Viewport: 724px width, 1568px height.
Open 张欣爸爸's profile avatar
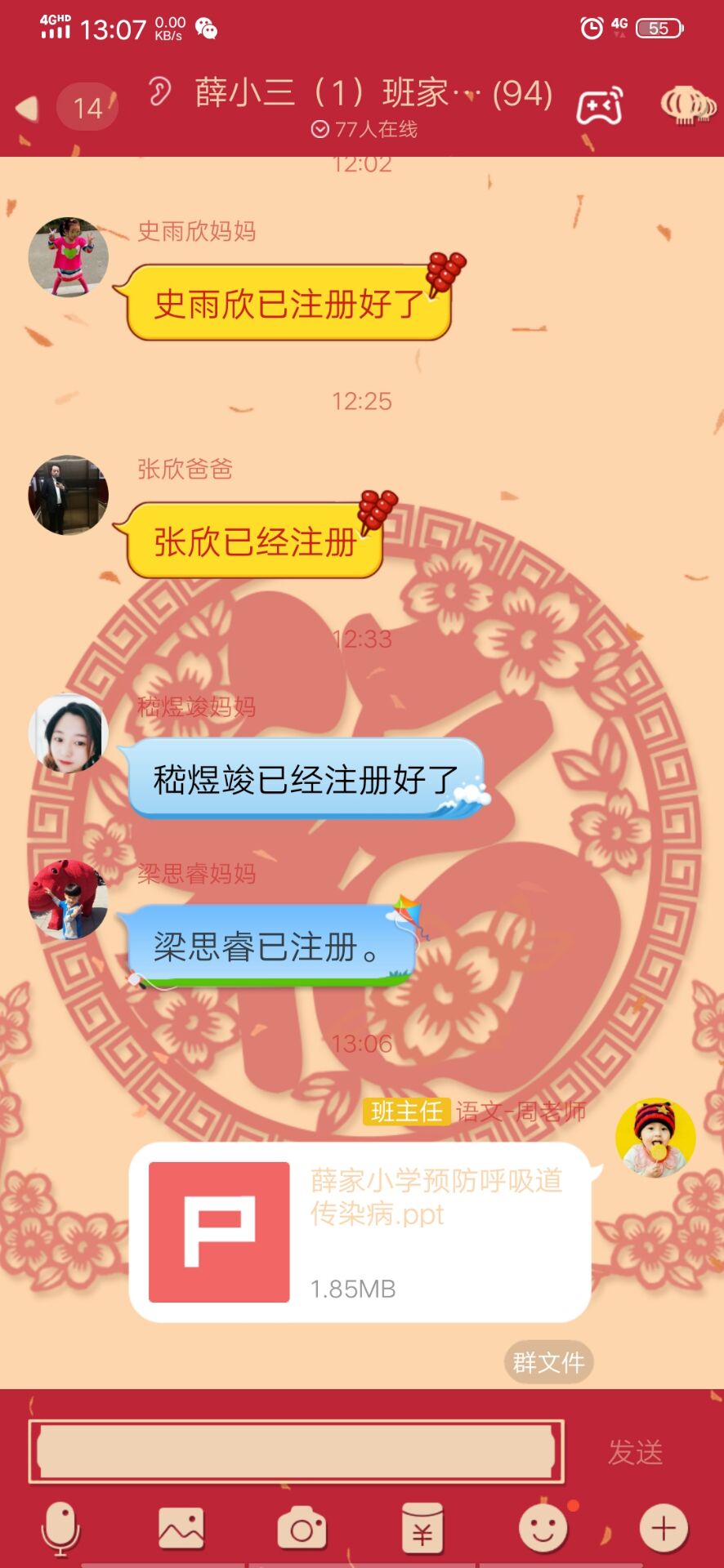pos(69,495)
